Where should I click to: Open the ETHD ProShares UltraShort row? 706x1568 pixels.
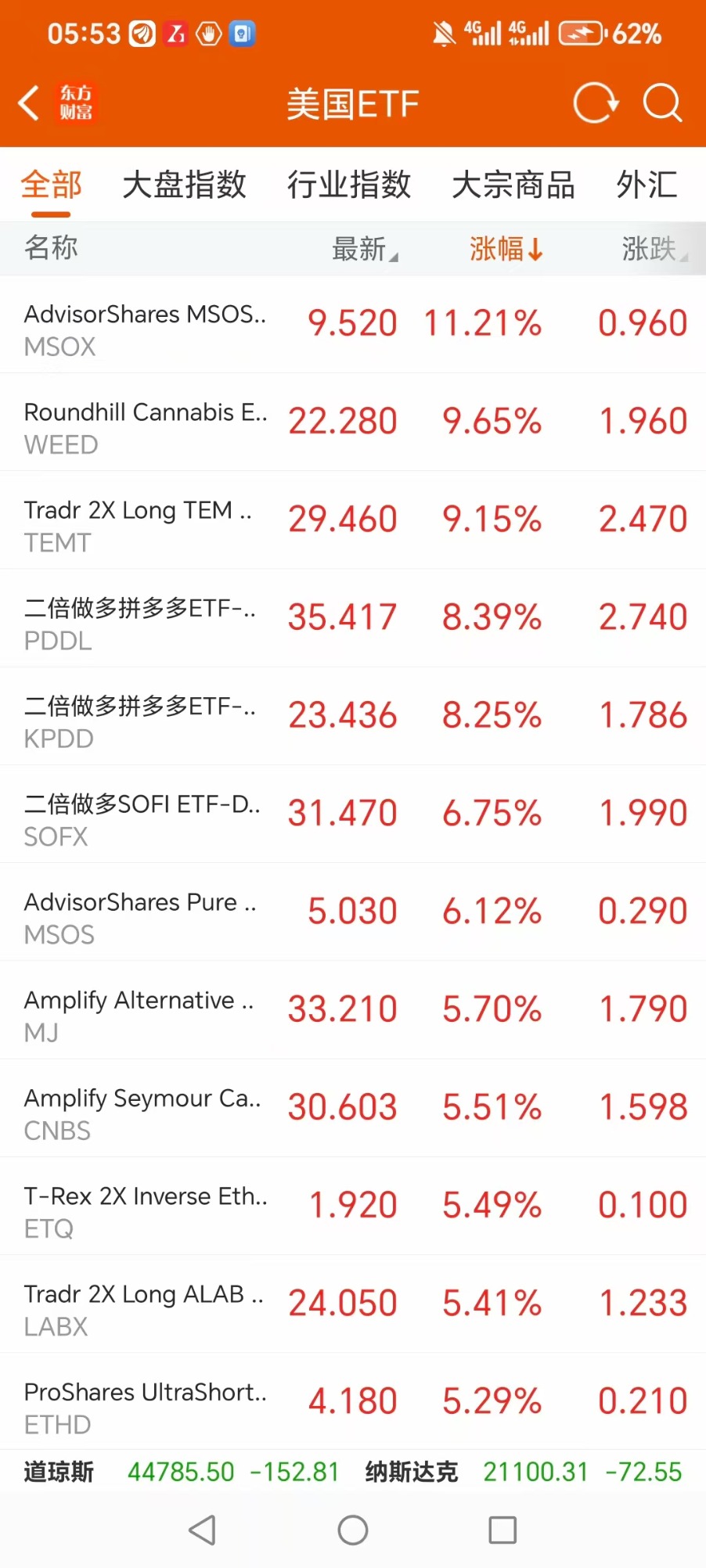[353, 1402]
